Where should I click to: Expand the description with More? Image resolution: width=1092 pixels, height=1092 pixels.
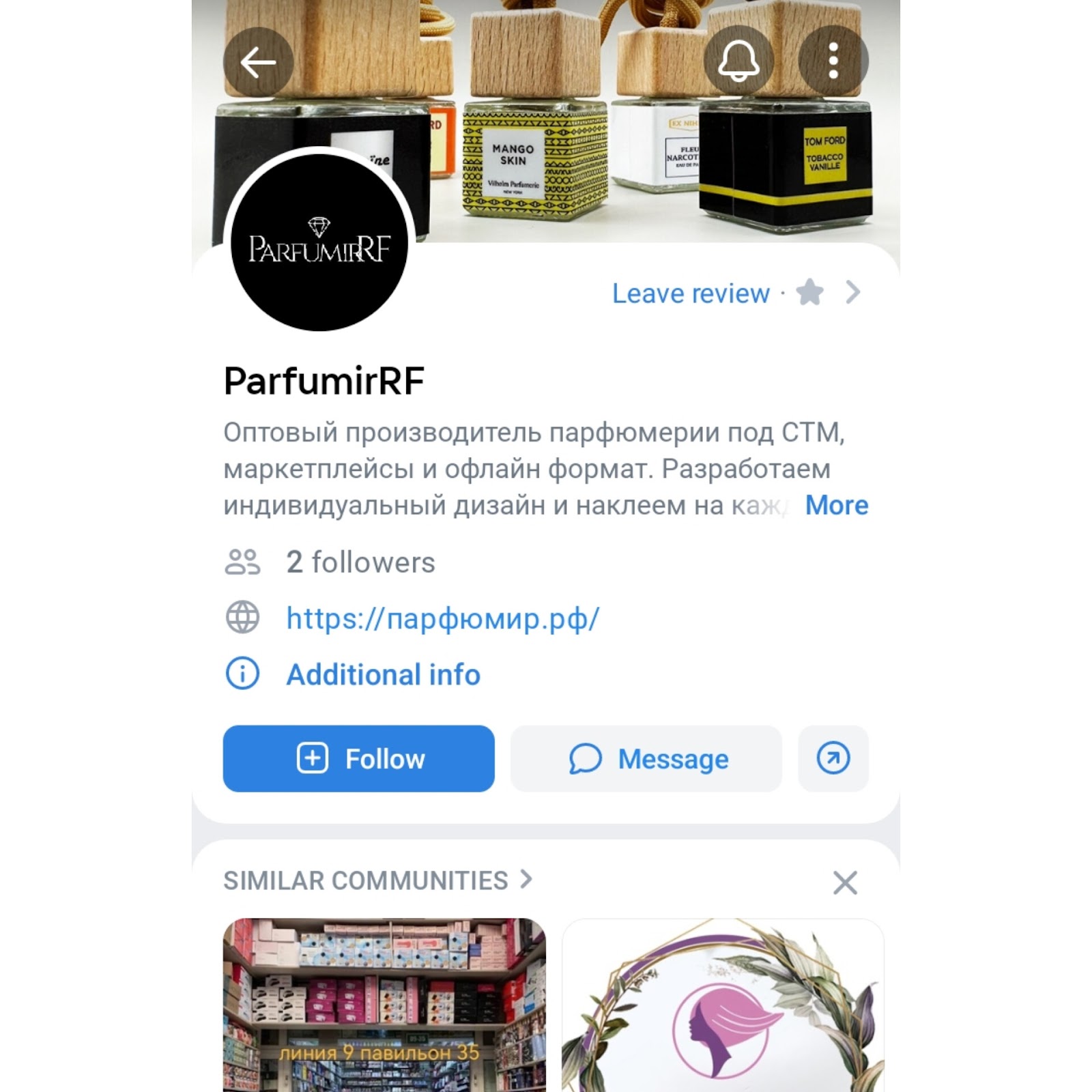pyautogui.click(x=836, y=506)
